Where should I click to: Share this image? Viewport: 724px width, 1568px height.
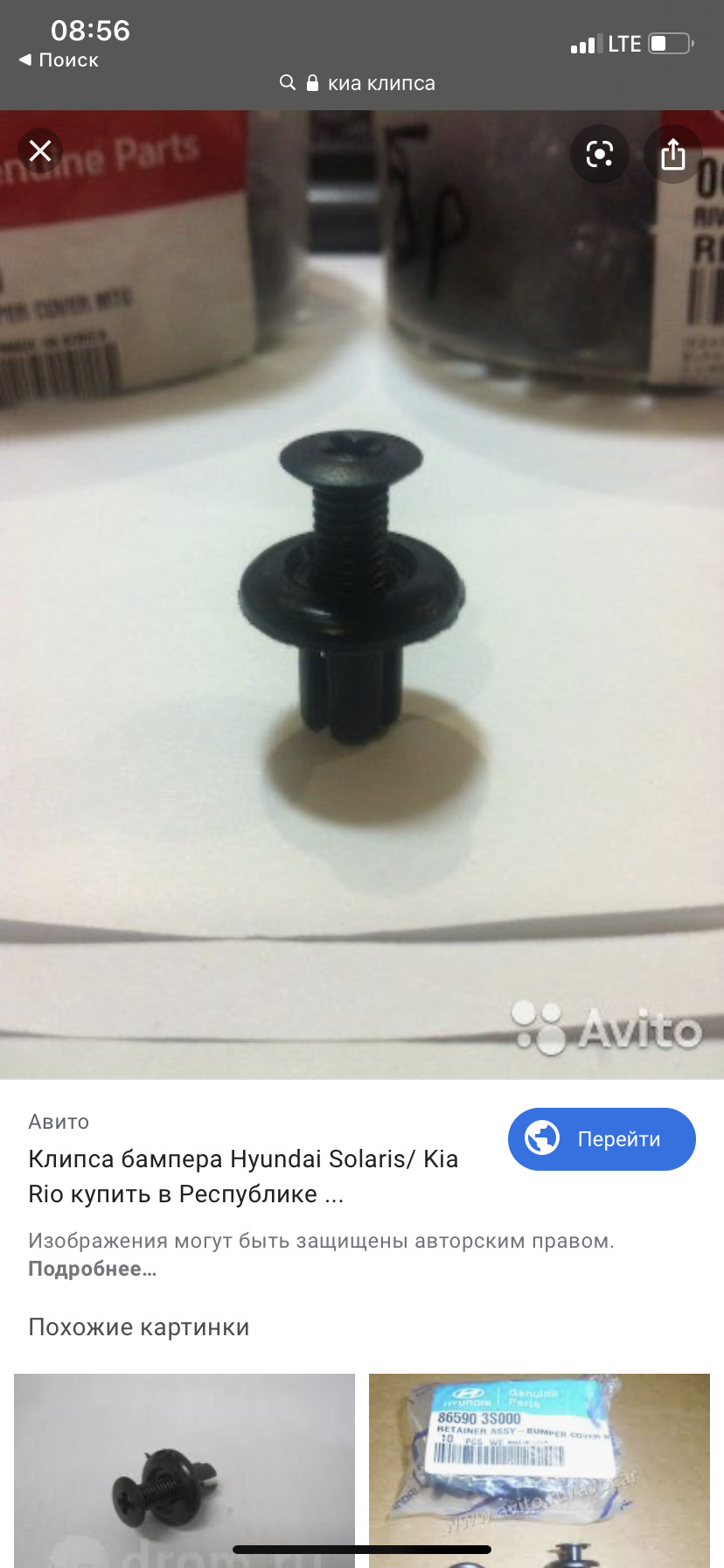tap(672, 155)
